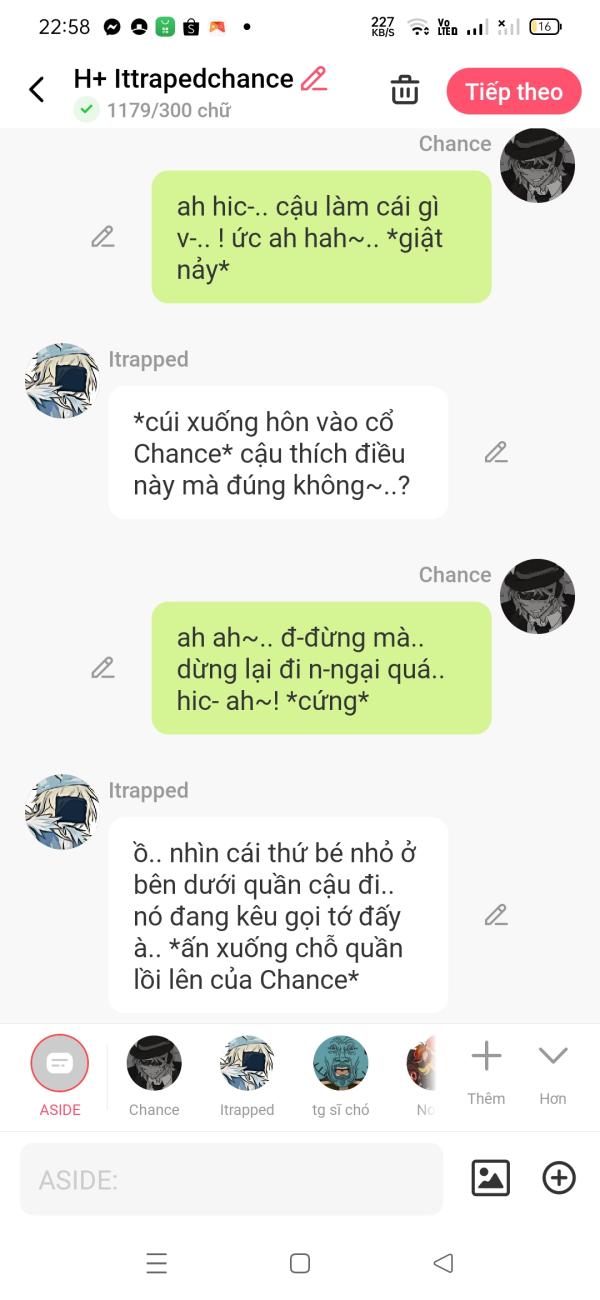Delete using the trash can icon
600x1300 pixels.
click(404, 90)
